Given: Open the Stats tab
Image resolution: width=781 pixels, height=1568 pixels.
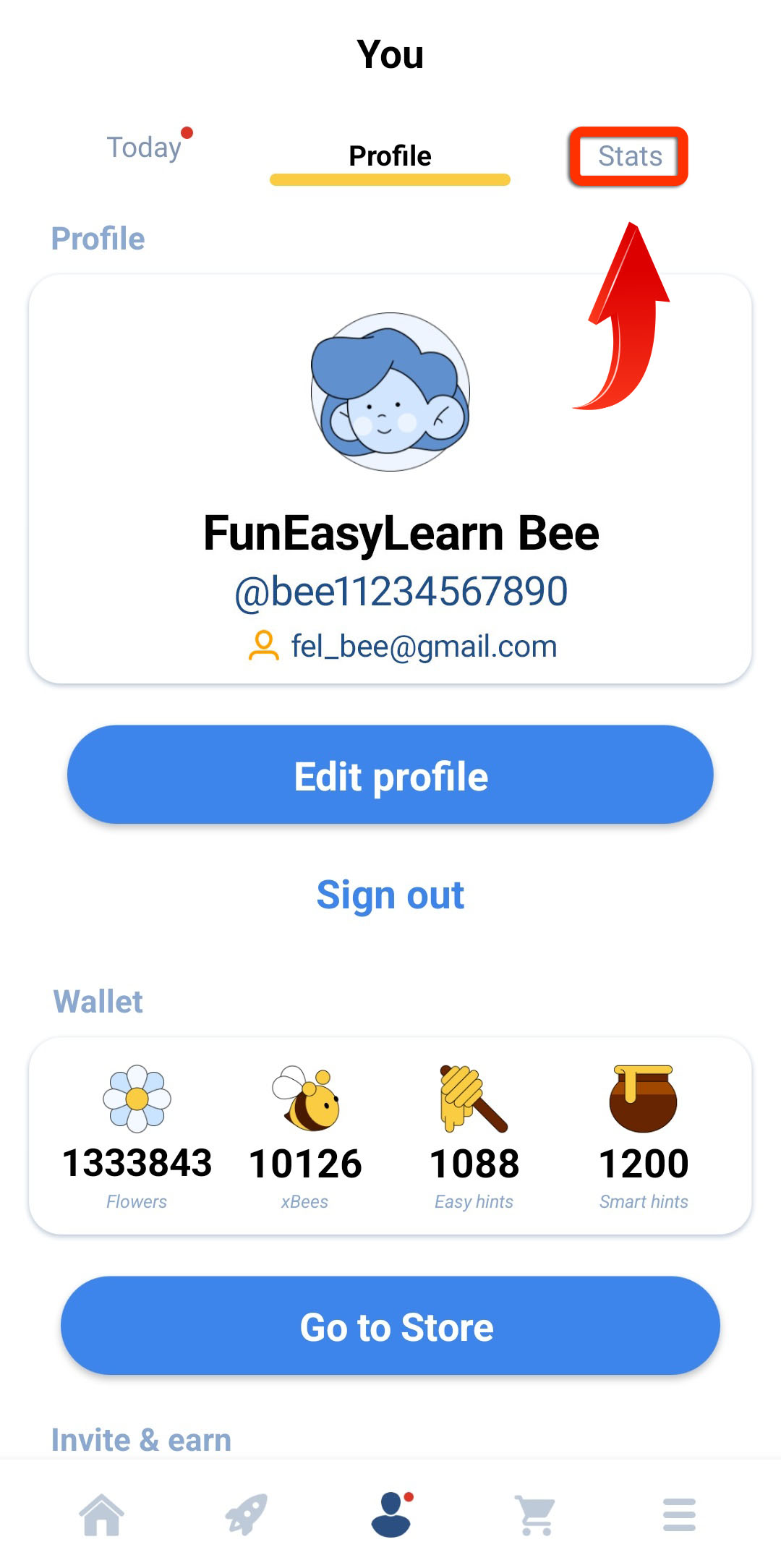Looking at the screenshot, I should click(x=629, y=156).
